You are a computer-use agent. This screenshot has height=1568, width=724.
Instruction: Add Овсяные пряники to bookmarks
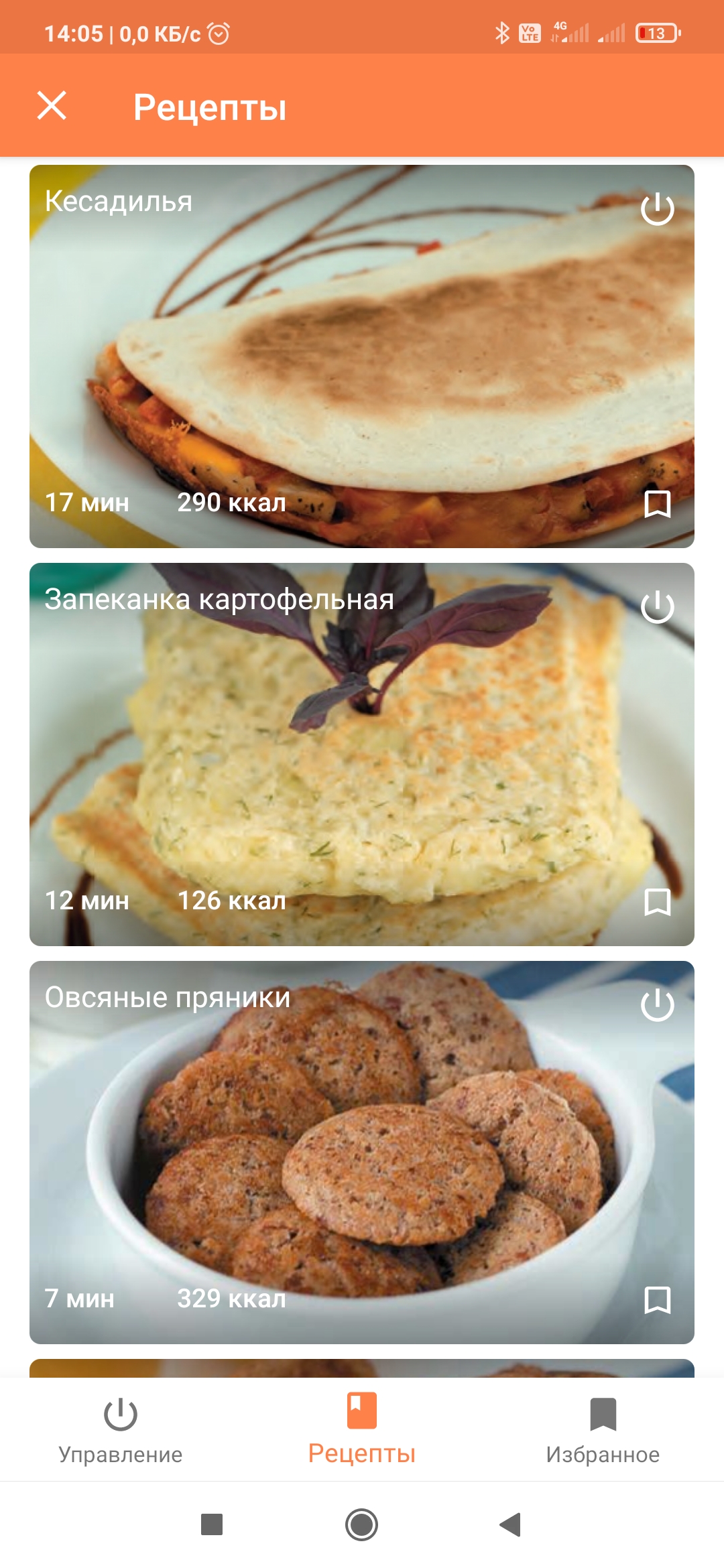(657, 1300)
